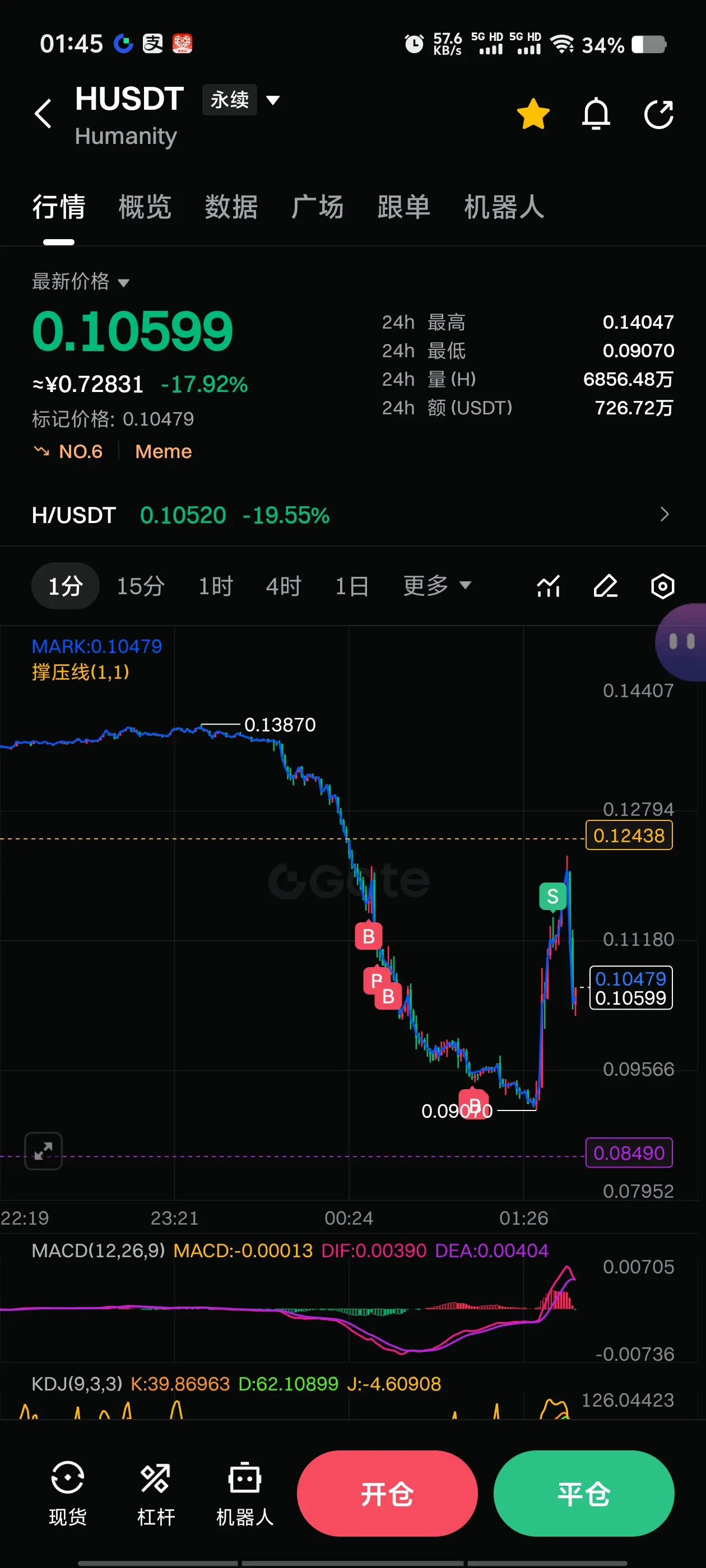Open the 机器人 top tab
Image resolution: width=706 pixels, height=1568 pixels.
(504, 207)
